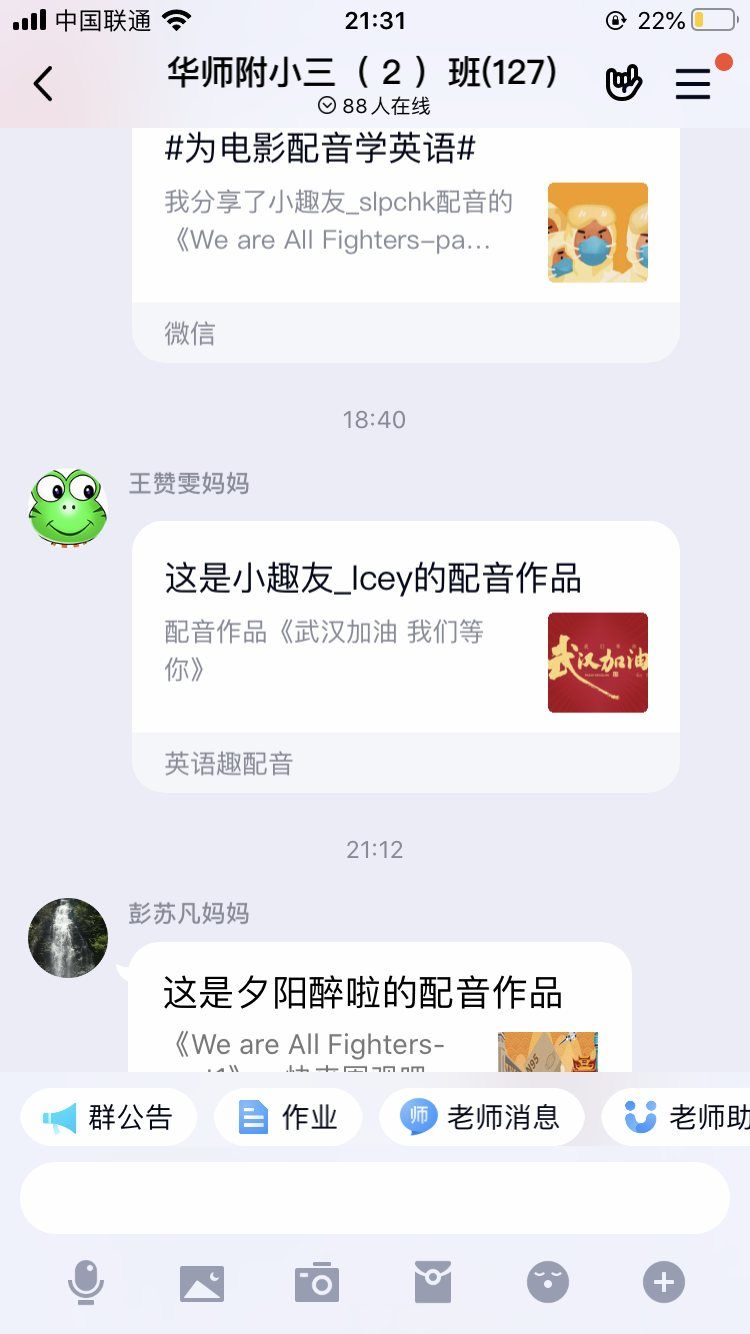Open the We are All Fighters share card from 微信
The width and height of the screenshot is (750, 1334).
pyautogui.click(x=405, y=240)
